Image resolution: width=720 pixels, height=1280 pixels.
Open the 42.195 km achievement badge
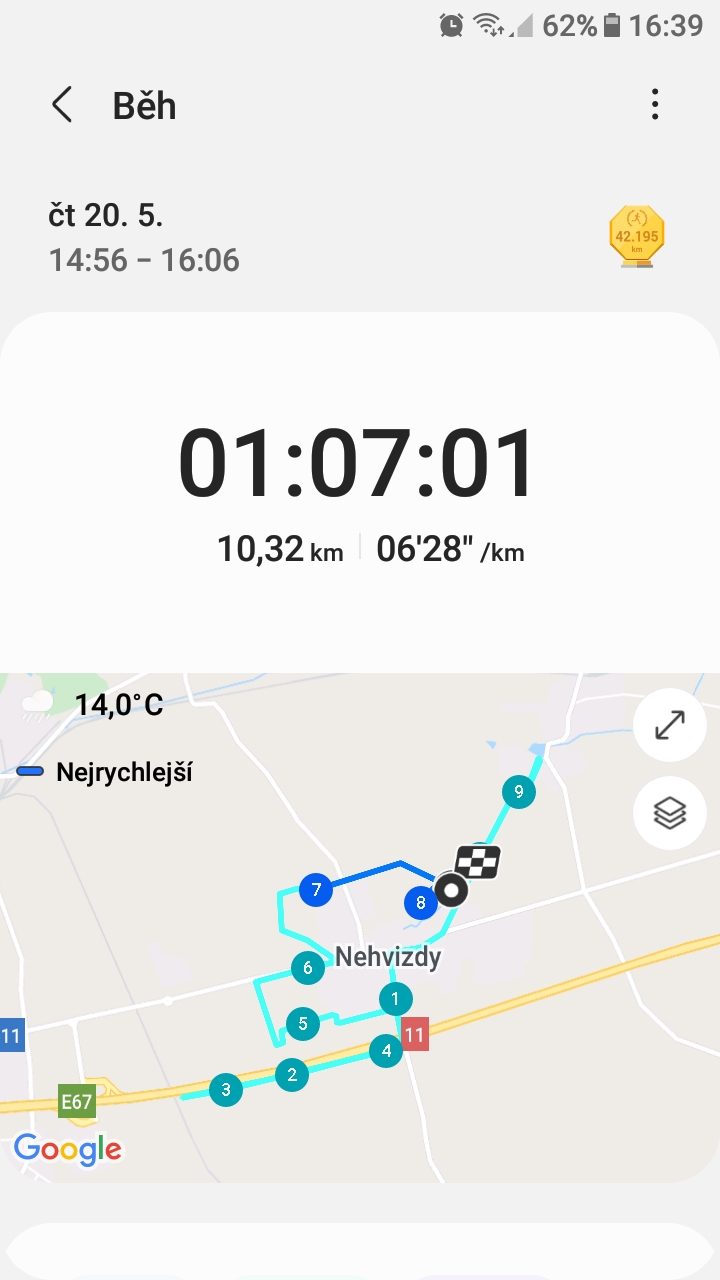point(637,237)
